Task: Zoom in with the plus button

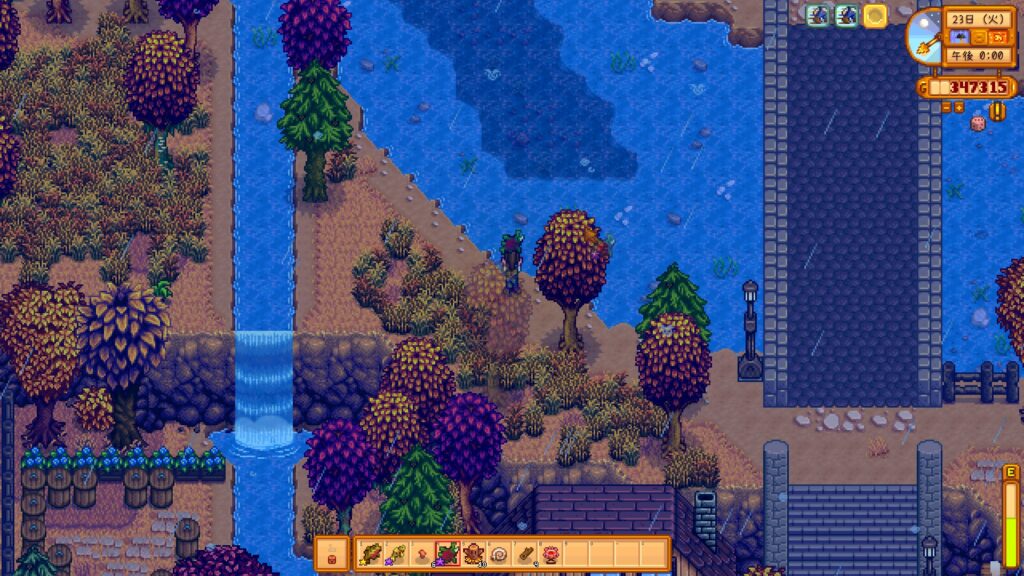Action: point(958,108)
